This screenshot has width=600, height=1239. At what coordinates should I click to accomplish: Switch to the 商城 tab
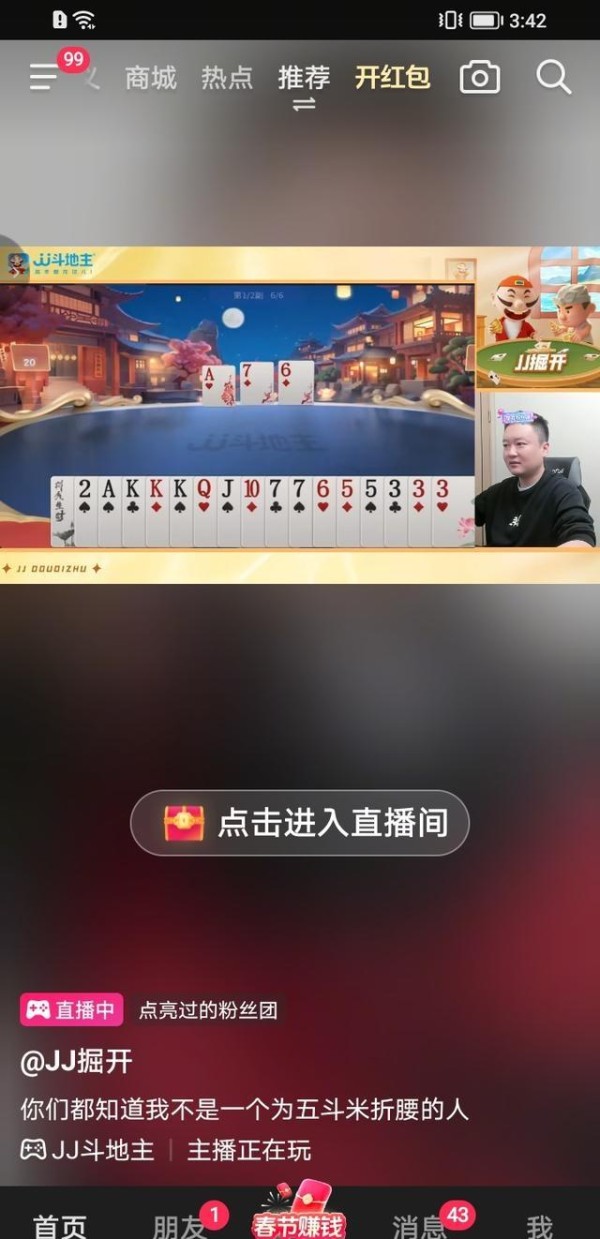coord(151,77)
